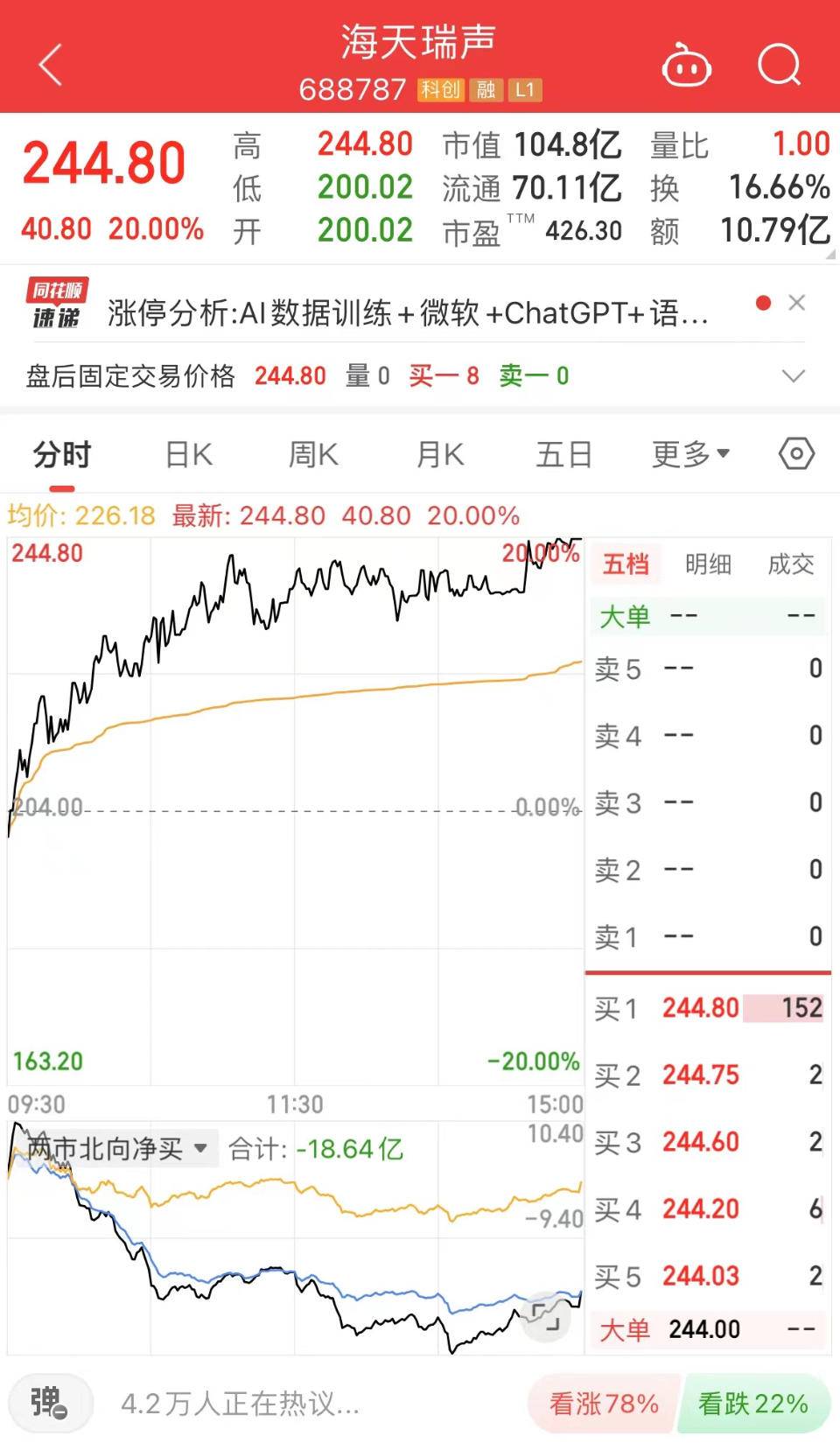The height and width of the screenshot is (1450, 840).
Task: Switch to the 五日 chart tab
Action: tap(564, 455)
